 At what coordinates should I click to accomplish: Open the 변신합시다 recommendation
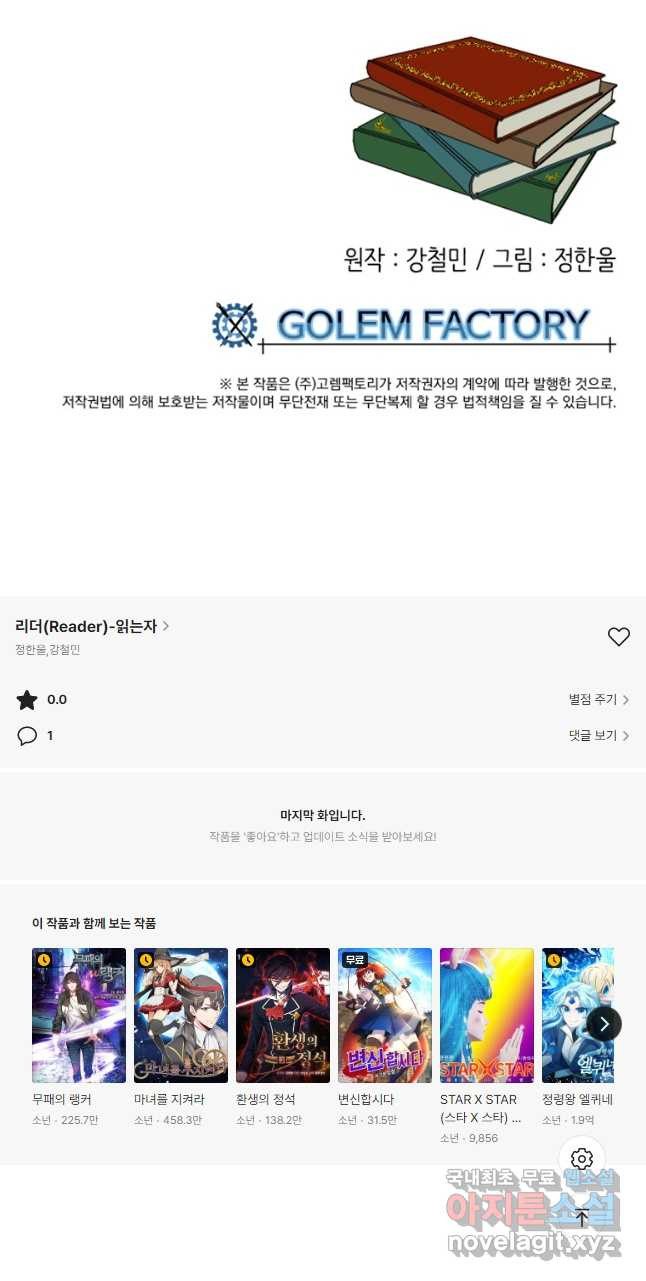385,1015
